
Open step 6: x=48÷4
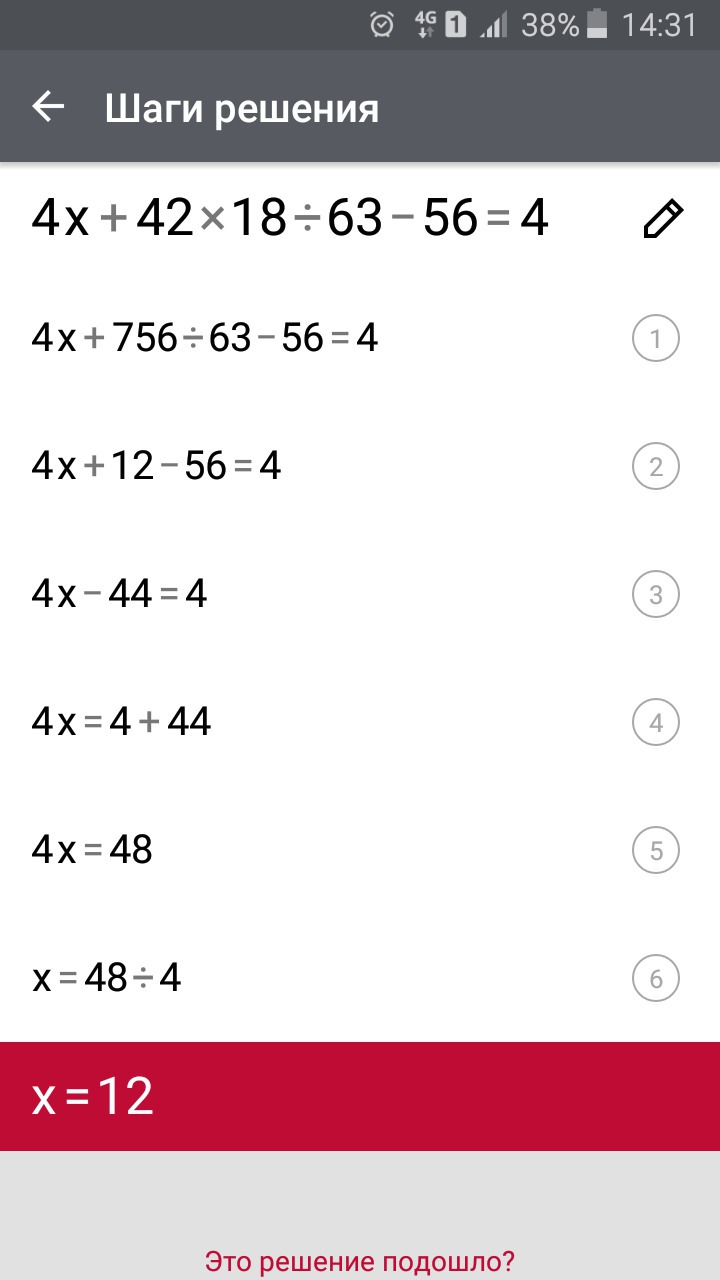click(x=655, y=978)
